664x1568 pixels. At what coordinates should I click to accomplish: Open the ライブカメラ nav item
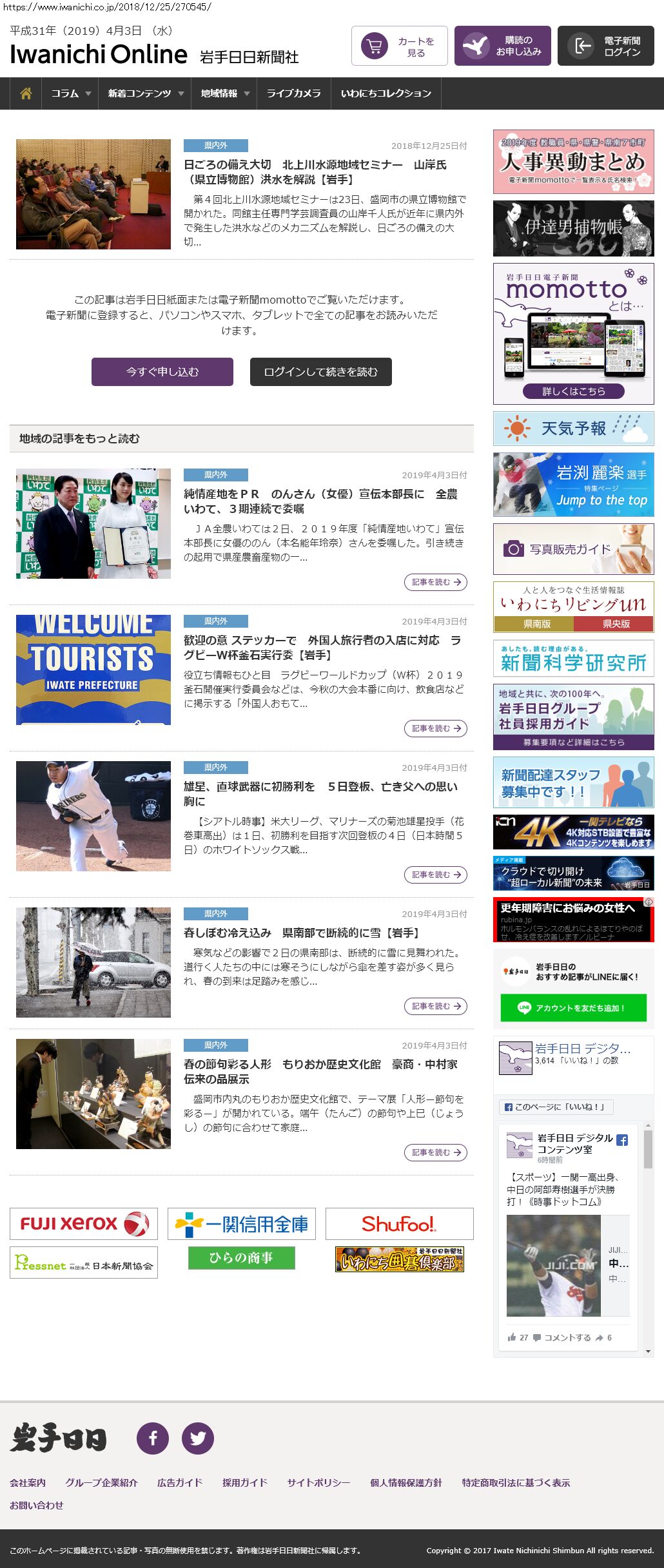(x=293, y=93)
